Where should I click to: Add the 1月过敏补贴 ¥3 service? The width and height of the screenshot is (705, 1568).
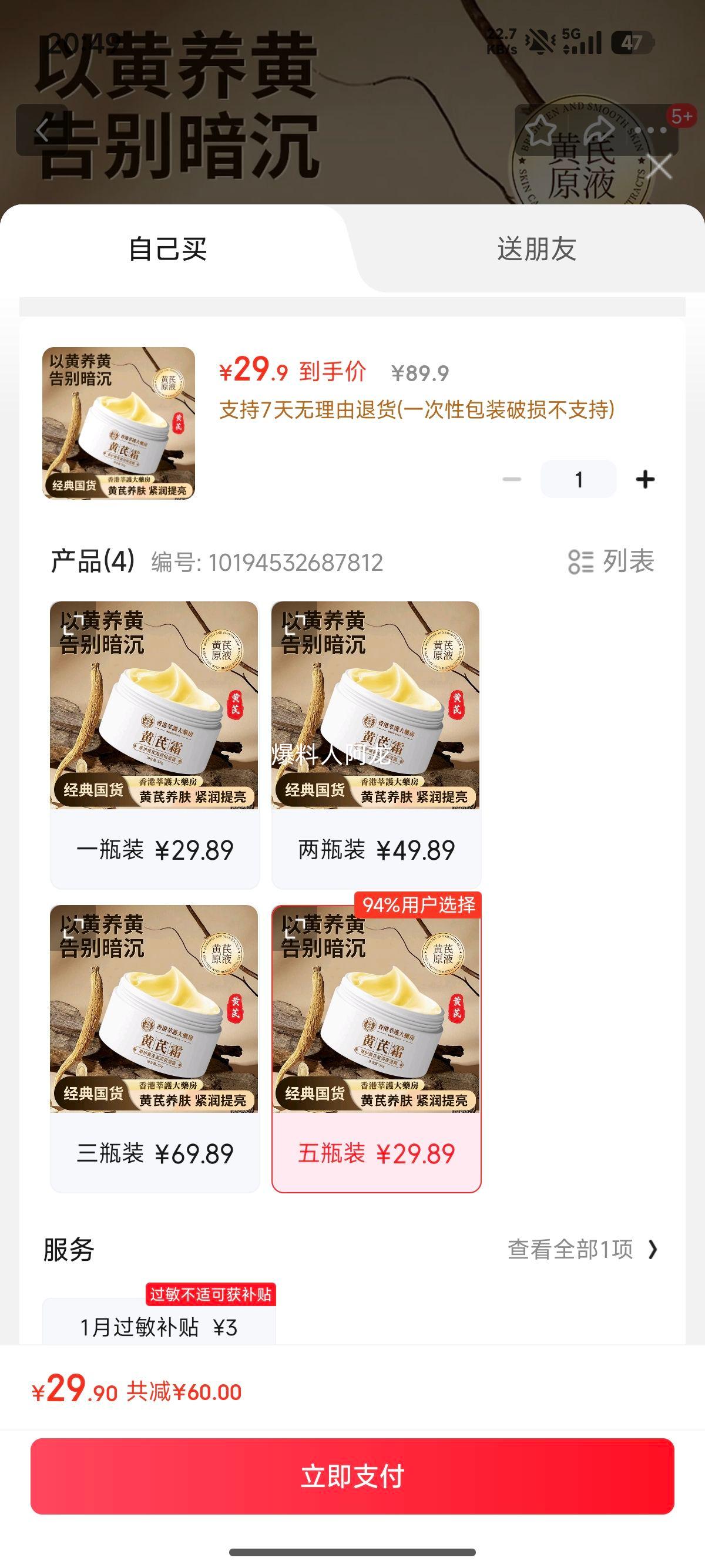tap(159, 1327)
